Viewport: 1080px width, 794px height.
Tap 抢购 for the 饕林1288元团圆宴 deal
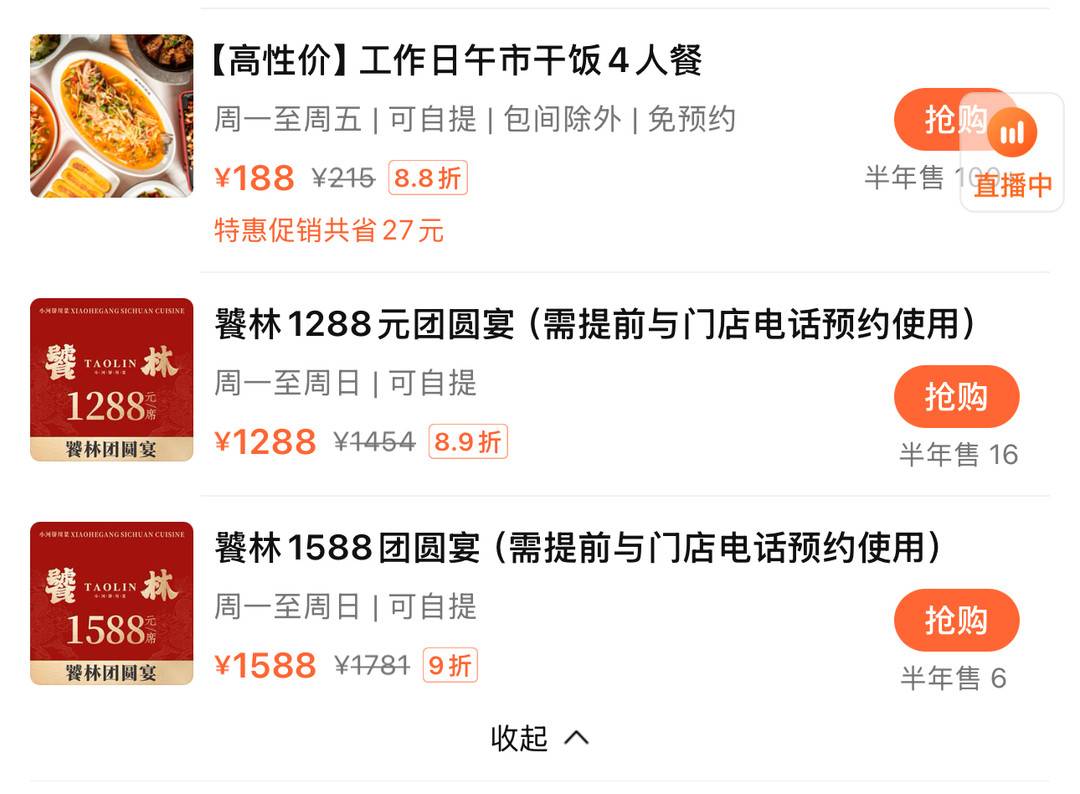(x=956, y=397)
